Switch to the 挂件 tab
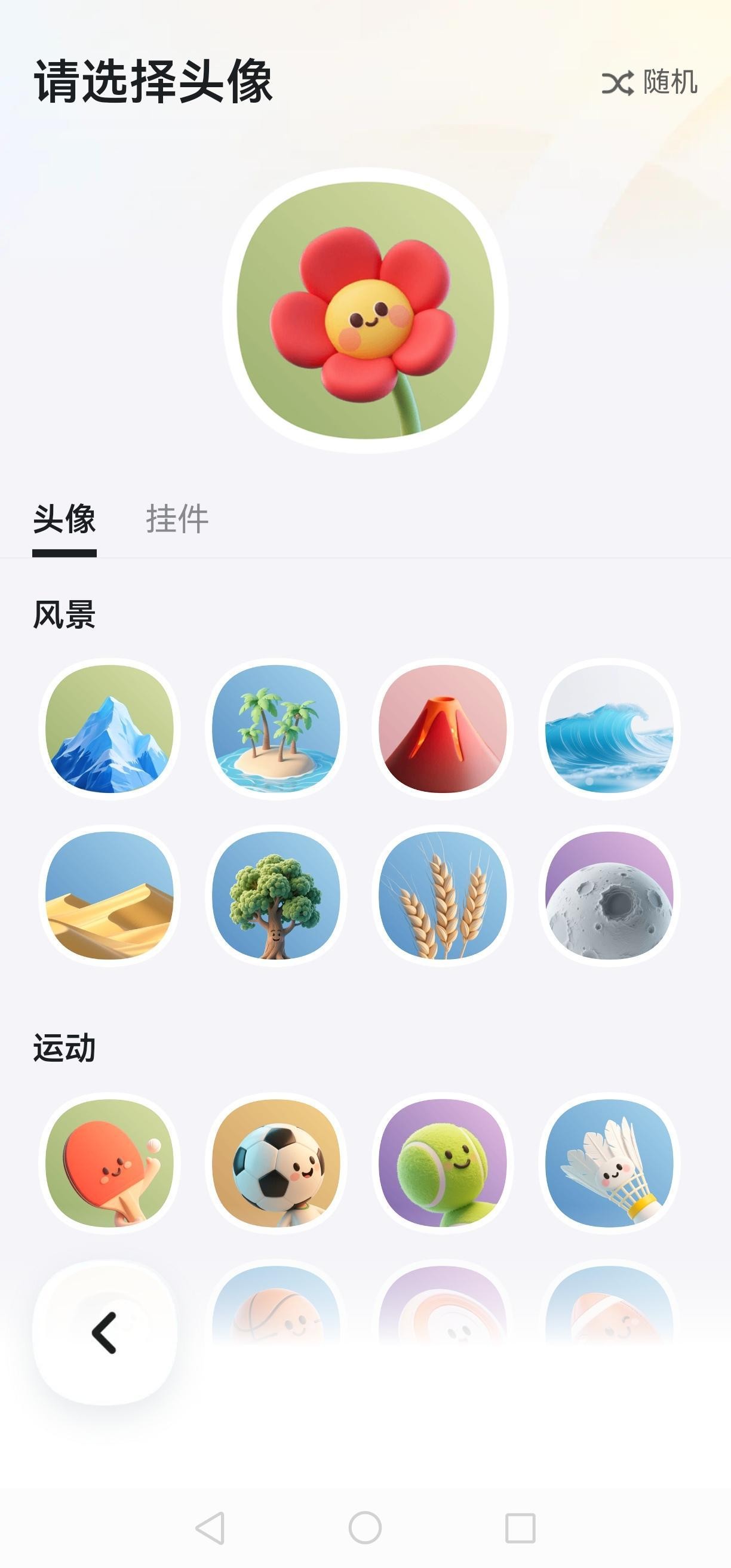 (x=177, y=519)
